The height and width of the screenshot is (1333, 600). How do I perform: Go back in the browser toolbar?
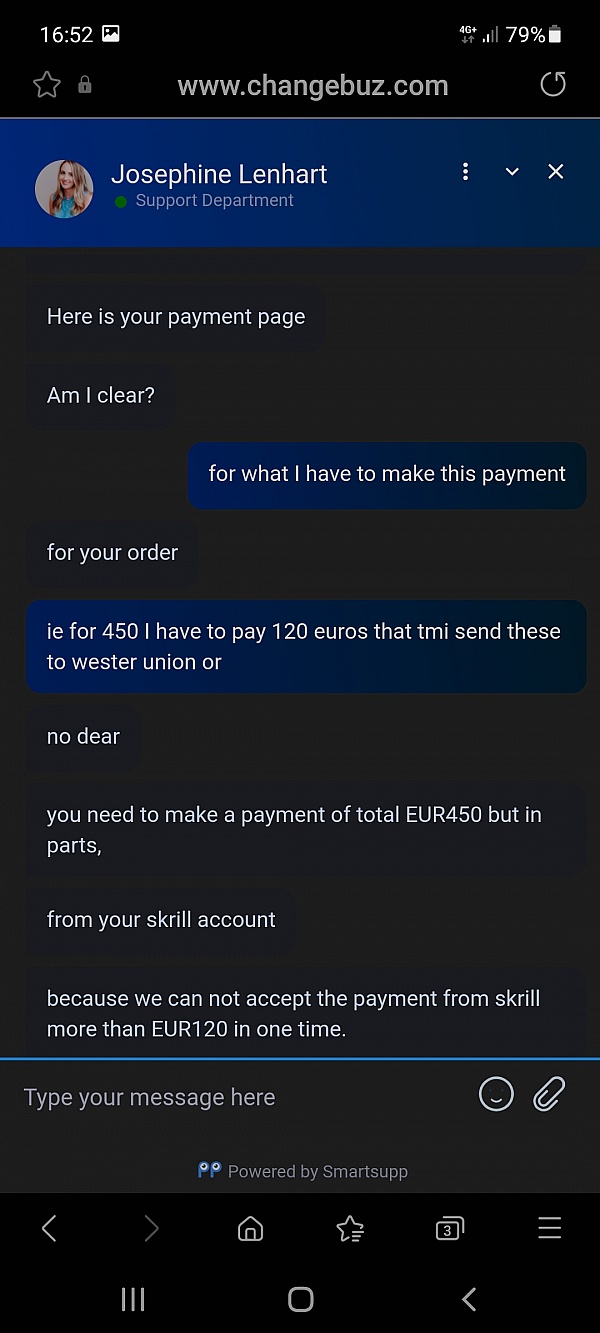coord(49,1228)
